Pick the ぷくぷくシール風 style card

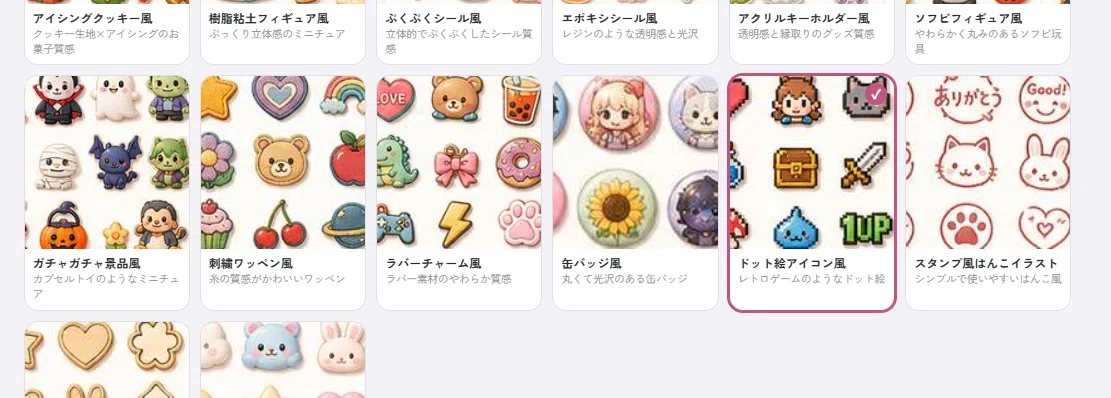tap(459, 32)
